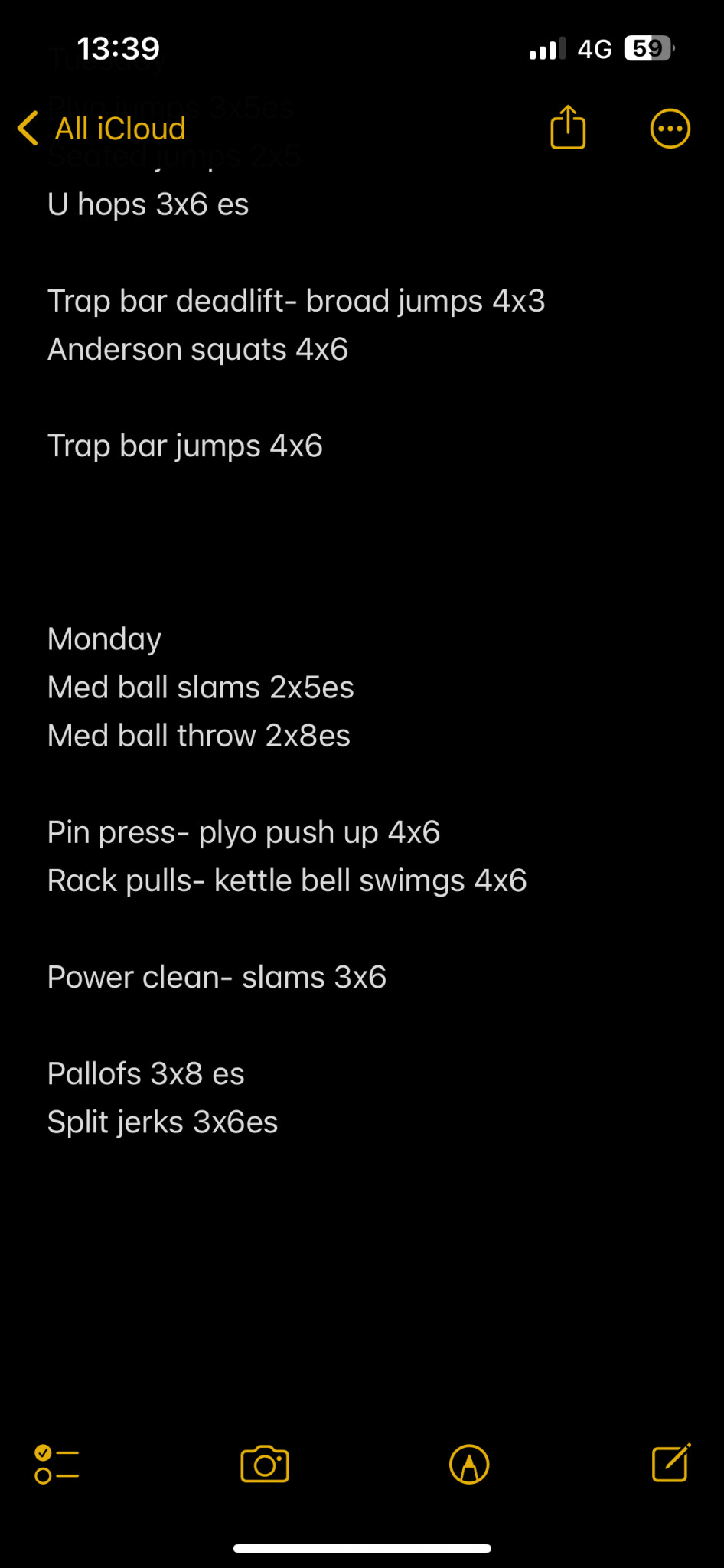
Task: Open the more options ellipsis menu
Action: click(670, 129)
